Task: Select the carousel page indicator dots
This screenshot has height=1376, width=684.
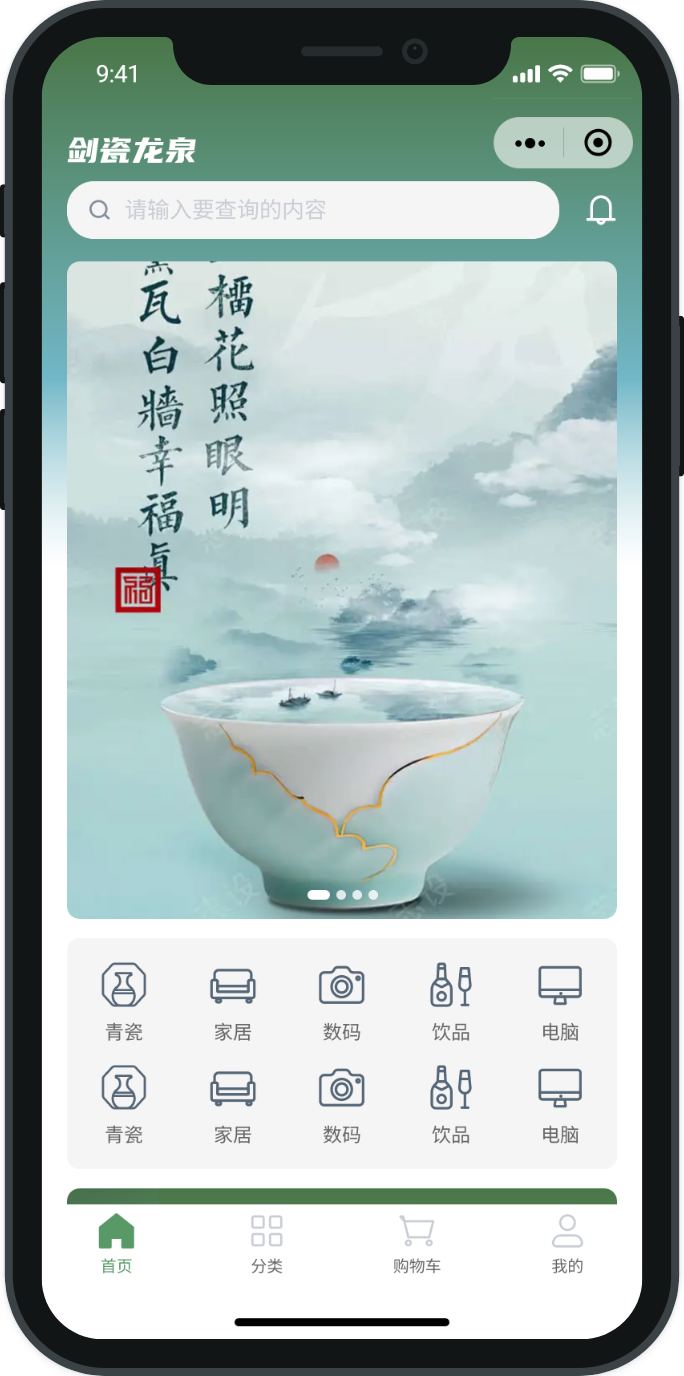Action: click(343, 895)
